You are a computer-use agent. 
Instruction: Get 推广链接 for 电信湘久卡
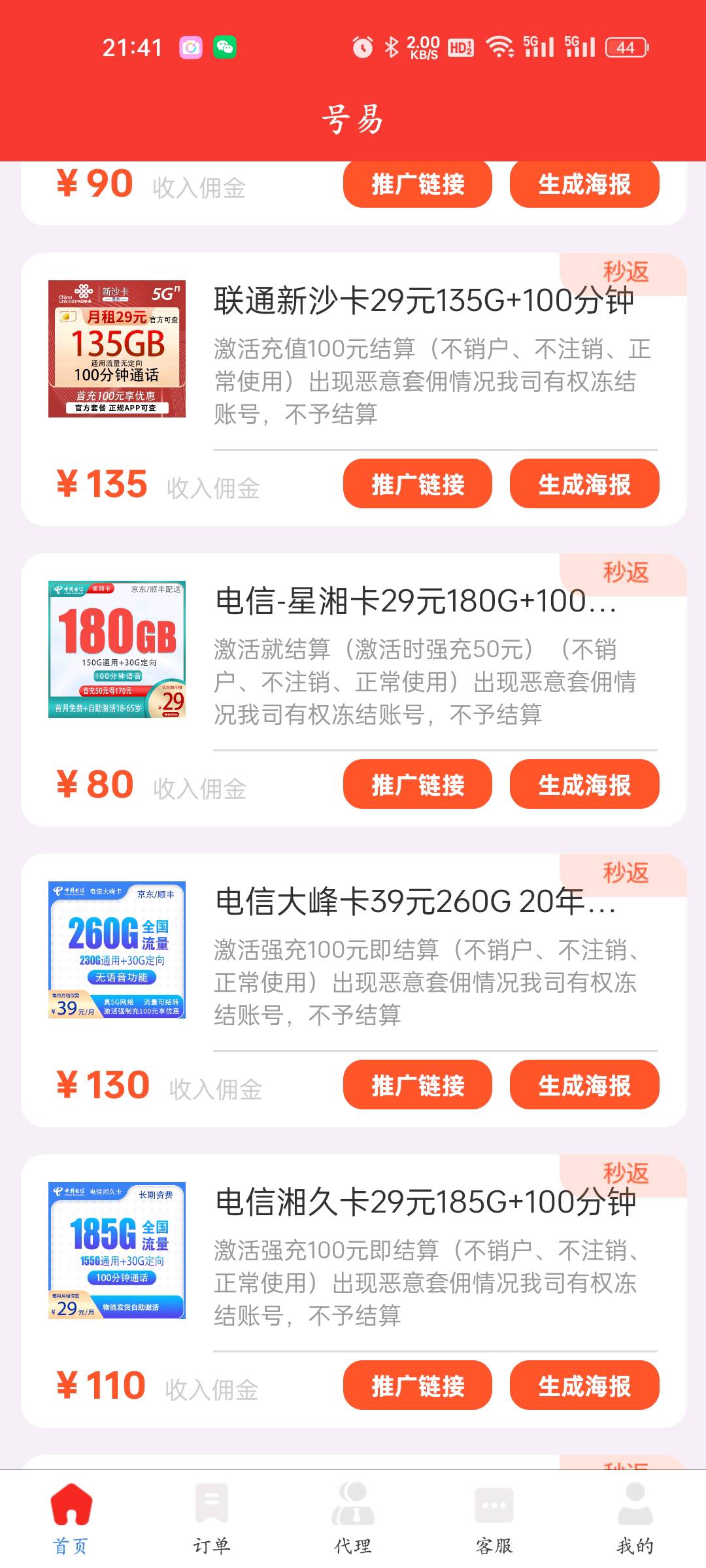pos(417,1386)
